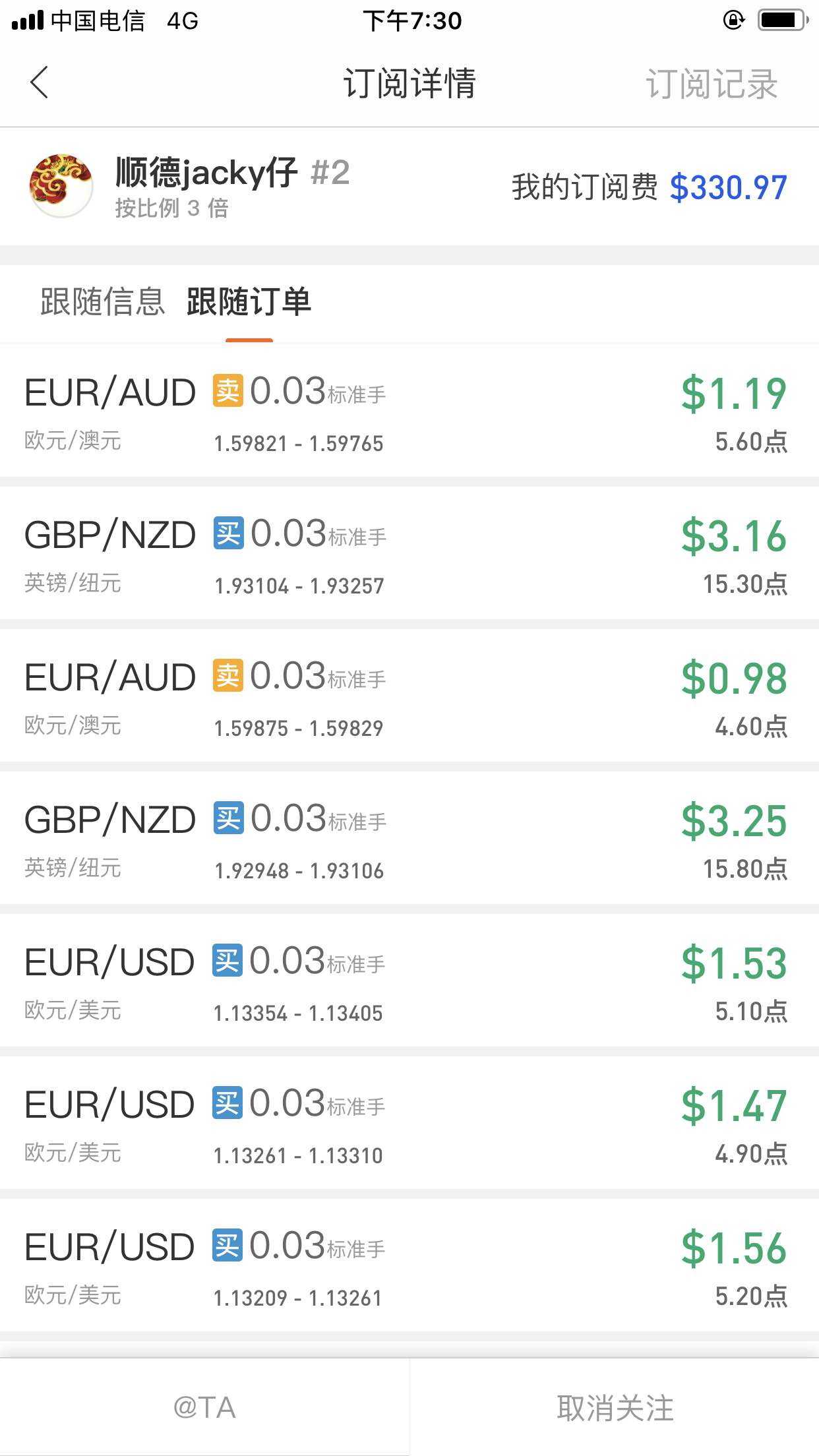Open the GBP/NZD order with $3.16 profit
The width and height of the screenshot is (819, 1456).
[409, 553]
